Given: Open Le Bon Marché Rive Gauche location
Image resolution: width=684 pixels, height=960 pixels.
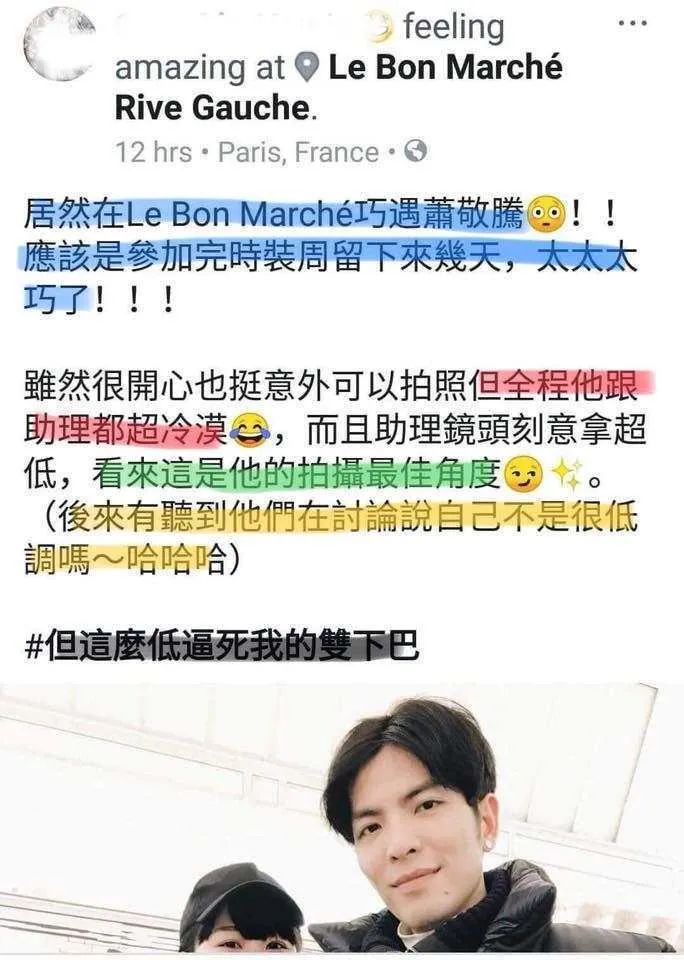Looking at the screenshot, I should point(445,69).
